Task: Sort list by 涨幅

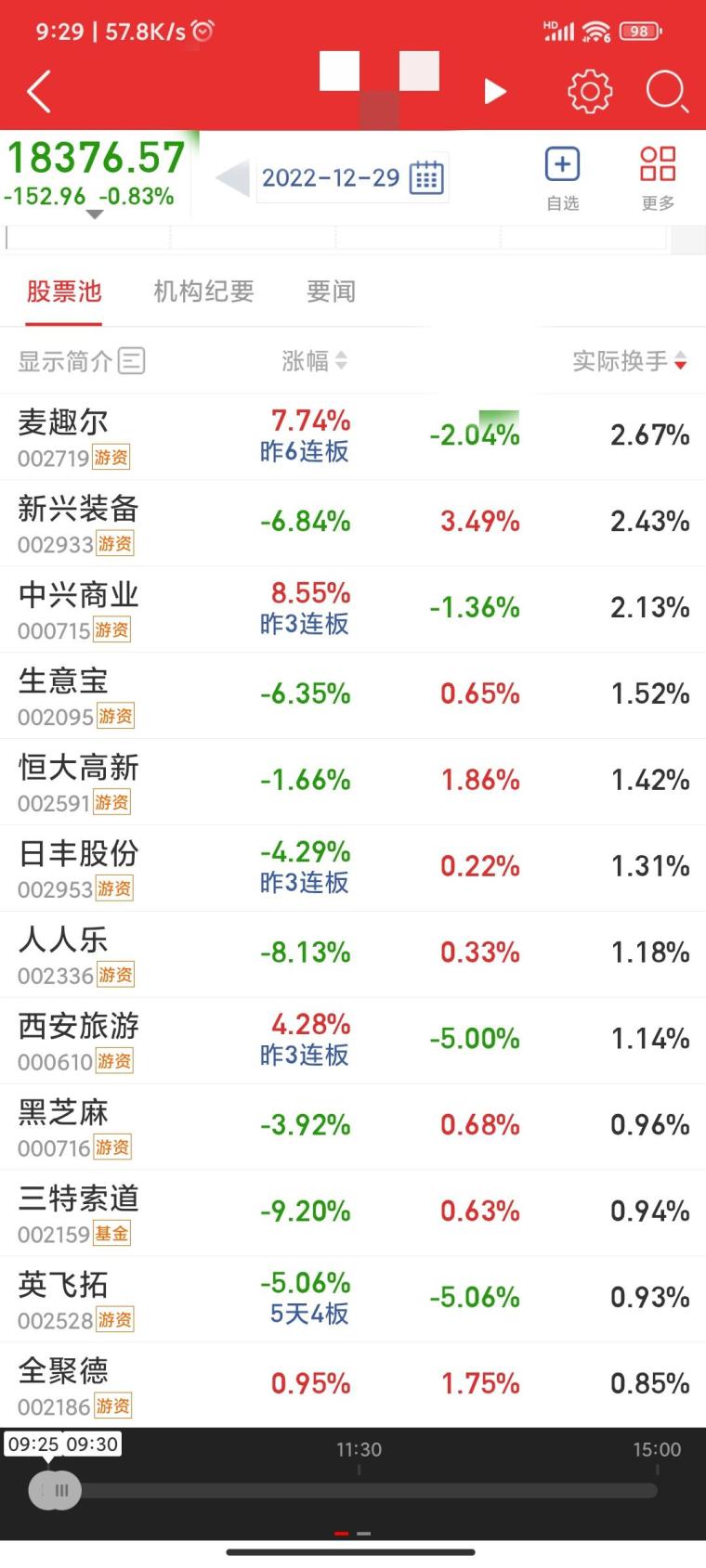Action: [314, 361]
